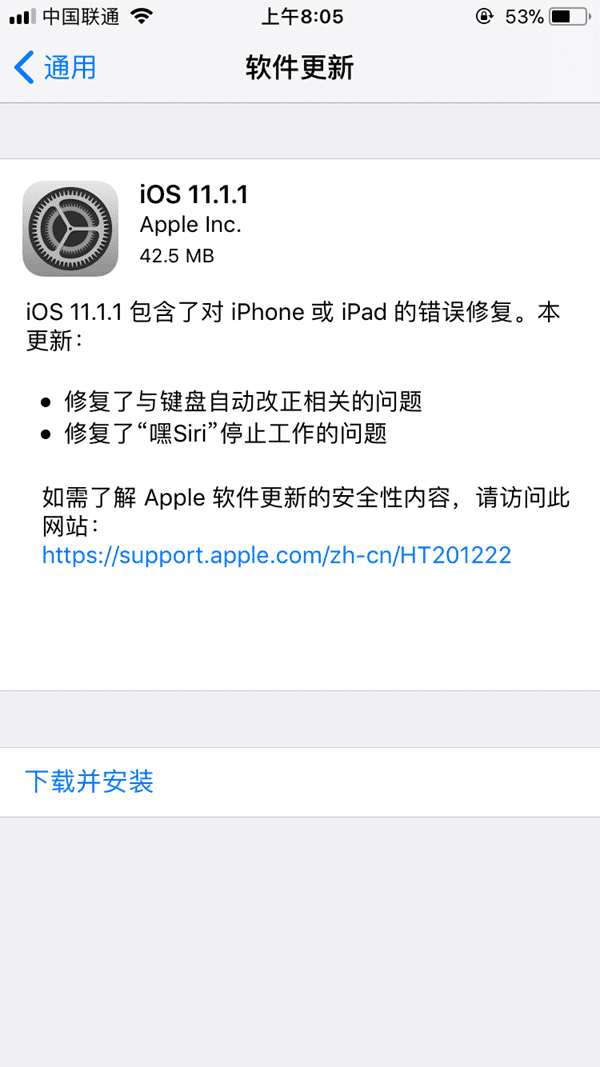This screenshot has height=1067, width=600.
Task: Go back to 通用 settings
Action: tap(56, 68)
